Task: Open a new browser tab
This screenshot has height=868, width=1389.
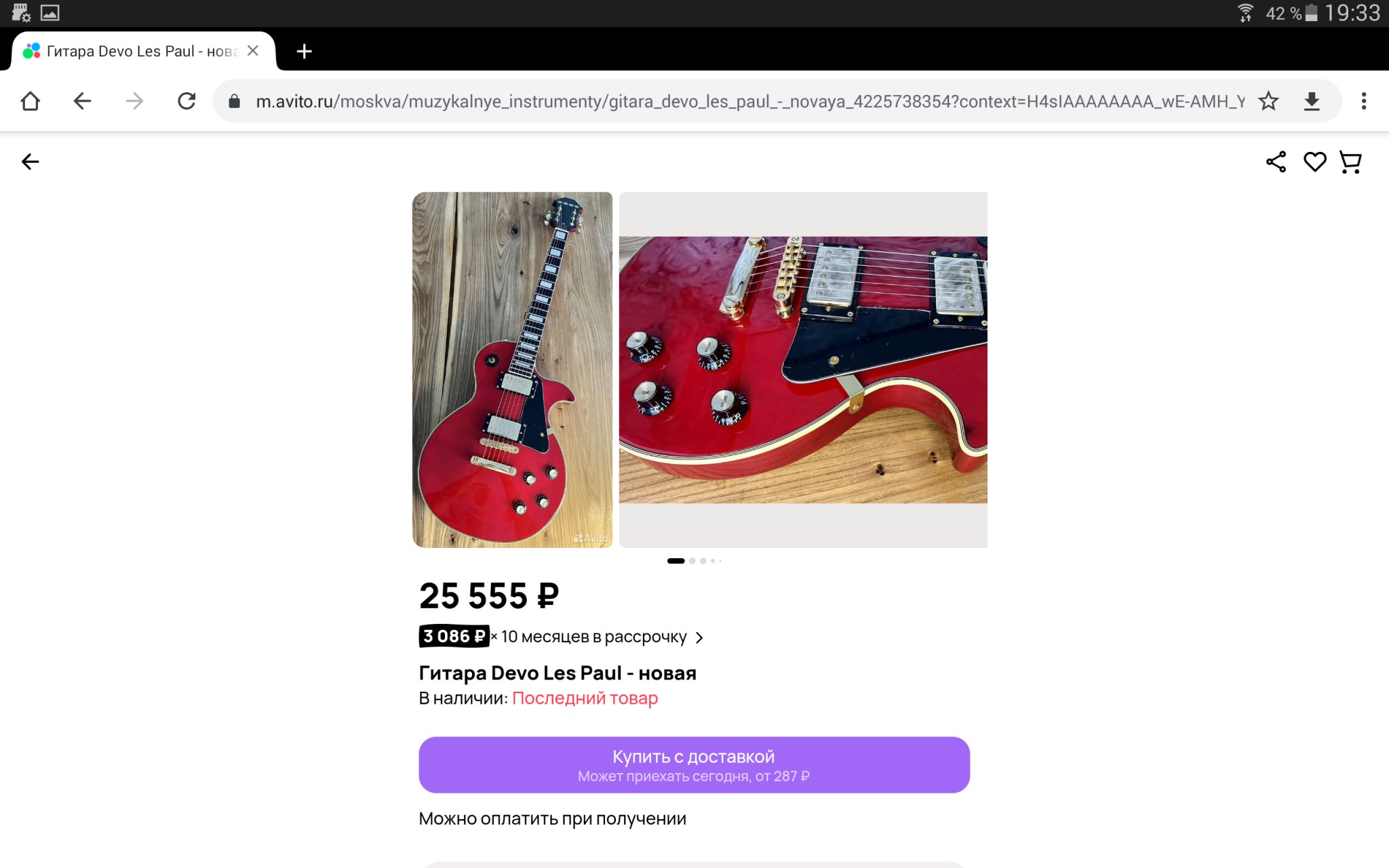Action: pos(305,51)
